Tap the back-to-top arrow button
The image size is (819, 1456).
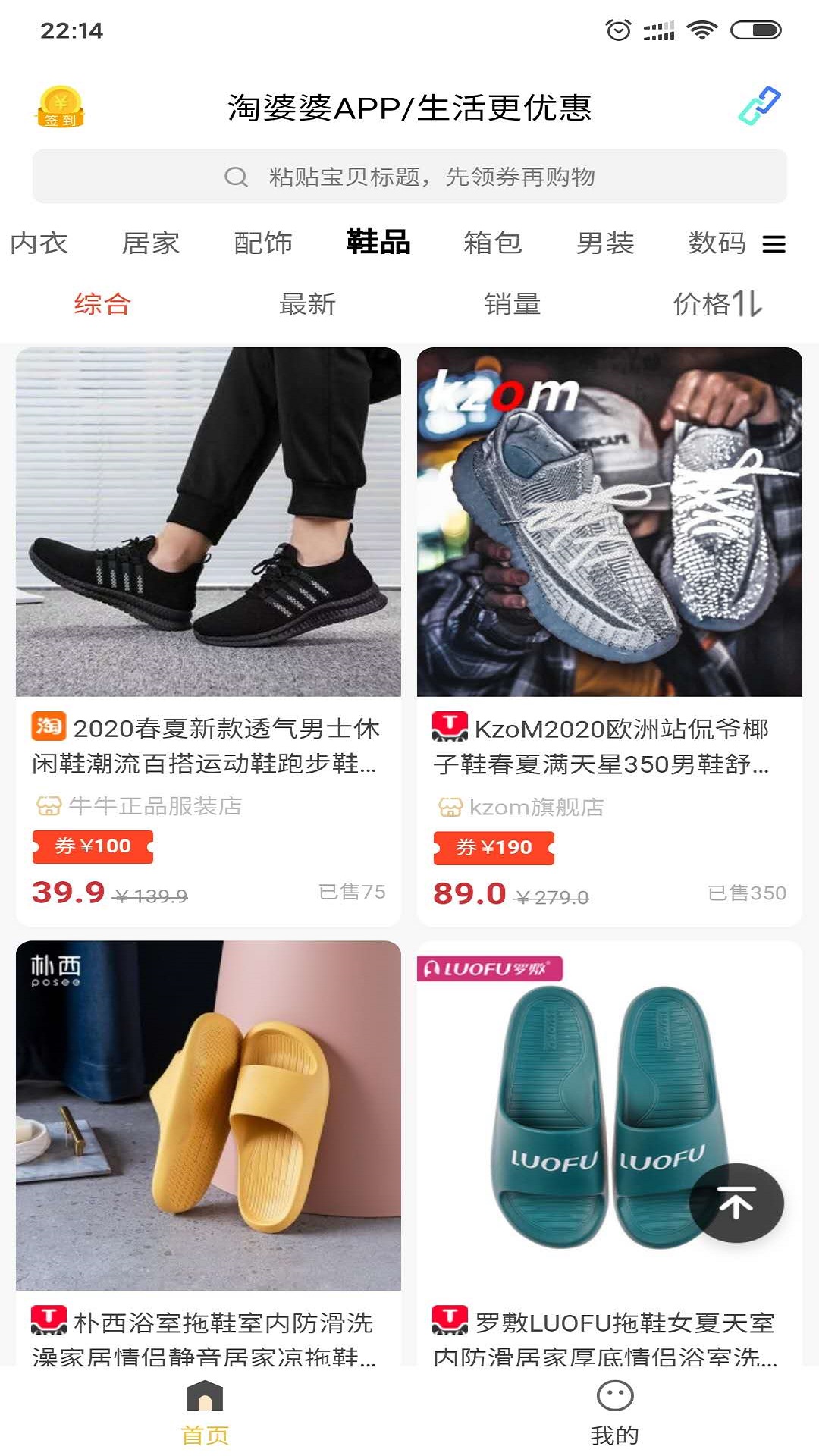click(736, 1203)
